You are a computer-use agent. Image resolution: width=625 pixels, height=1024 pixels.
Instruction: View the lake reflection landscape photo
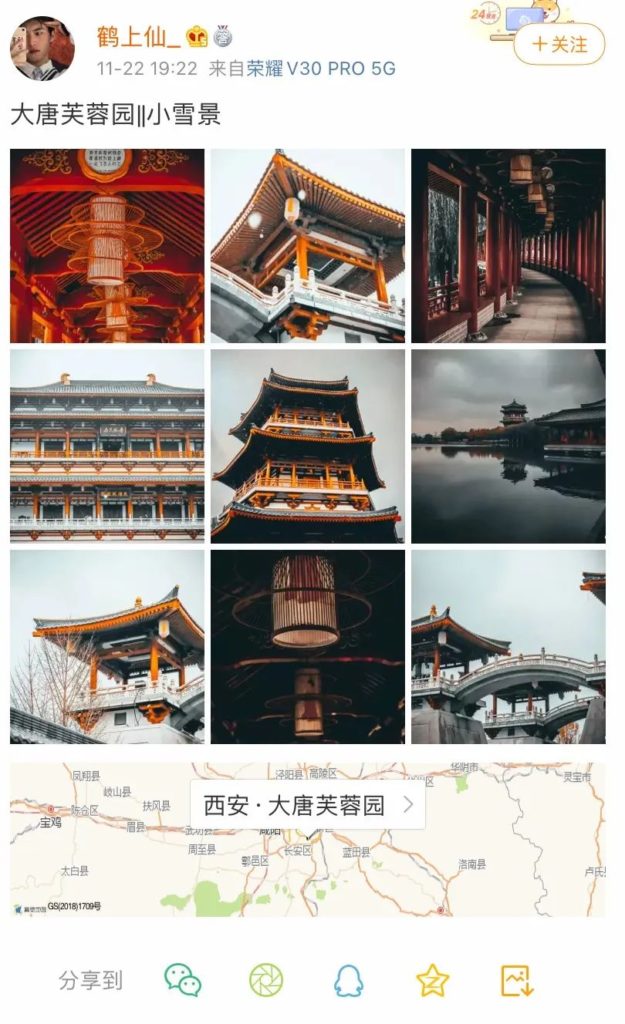point(508,446)
